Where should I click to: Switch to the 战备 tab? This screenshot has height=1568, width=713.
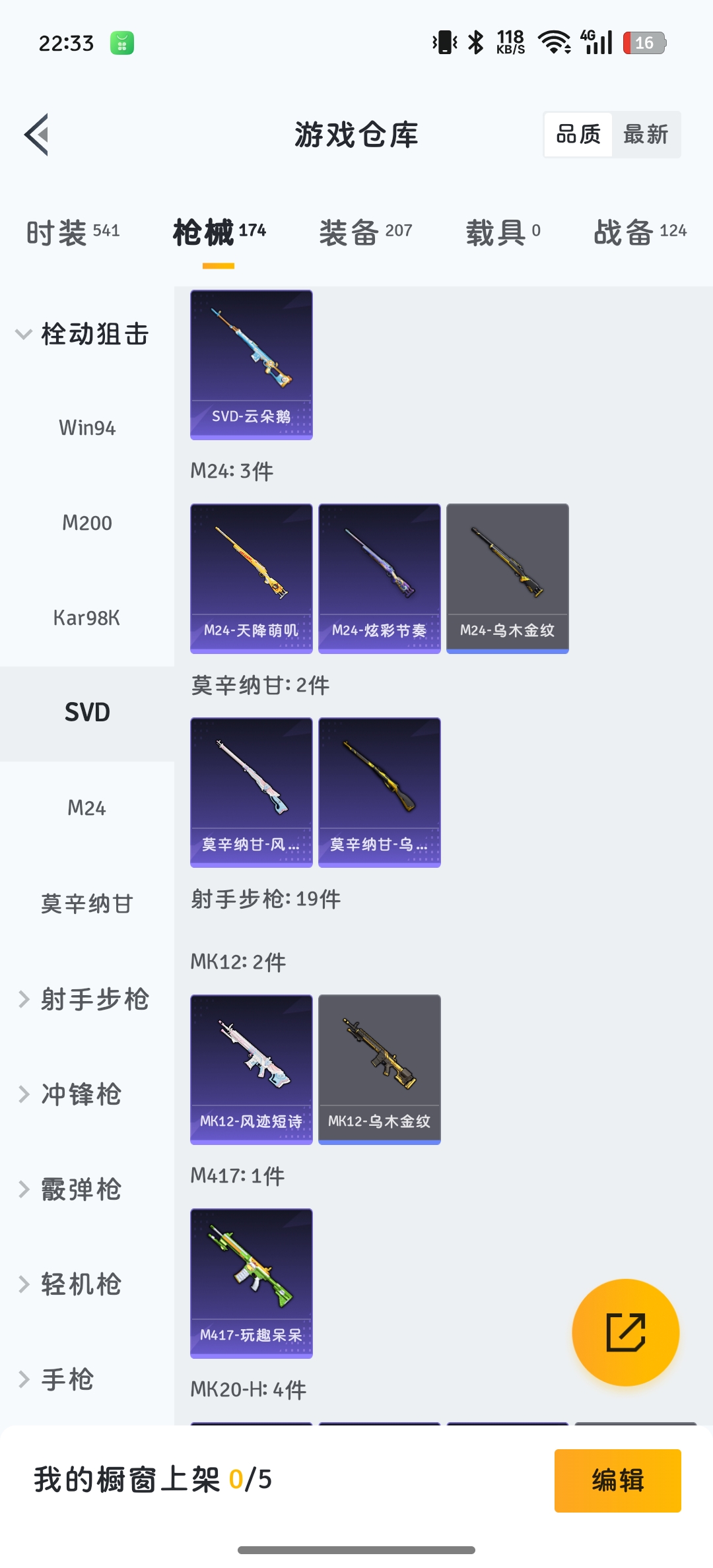pyautogui.click(x=640, y=232)
